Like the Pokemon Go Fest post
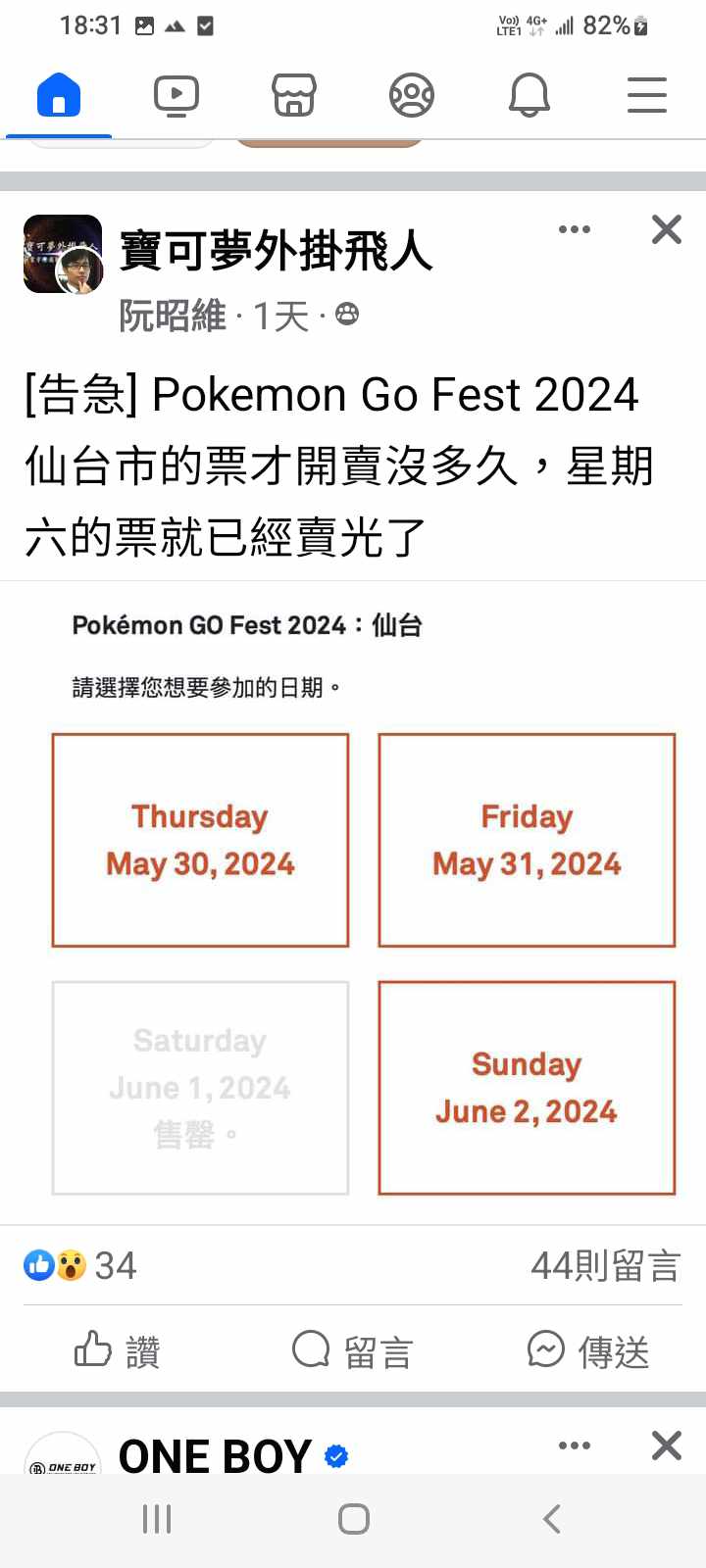 tap(118, 1351)
